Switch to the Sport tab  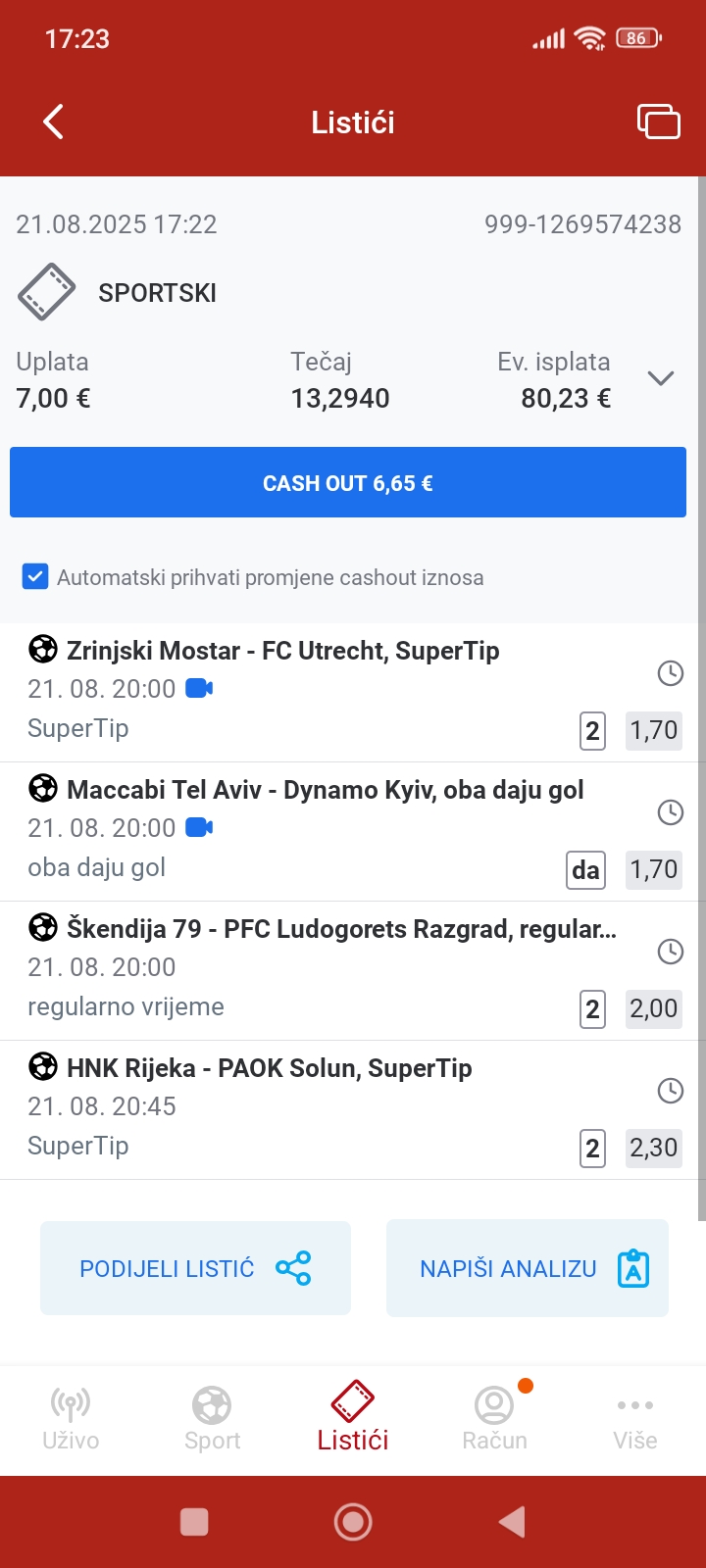pyautogui.click(x=212, y=1418)
